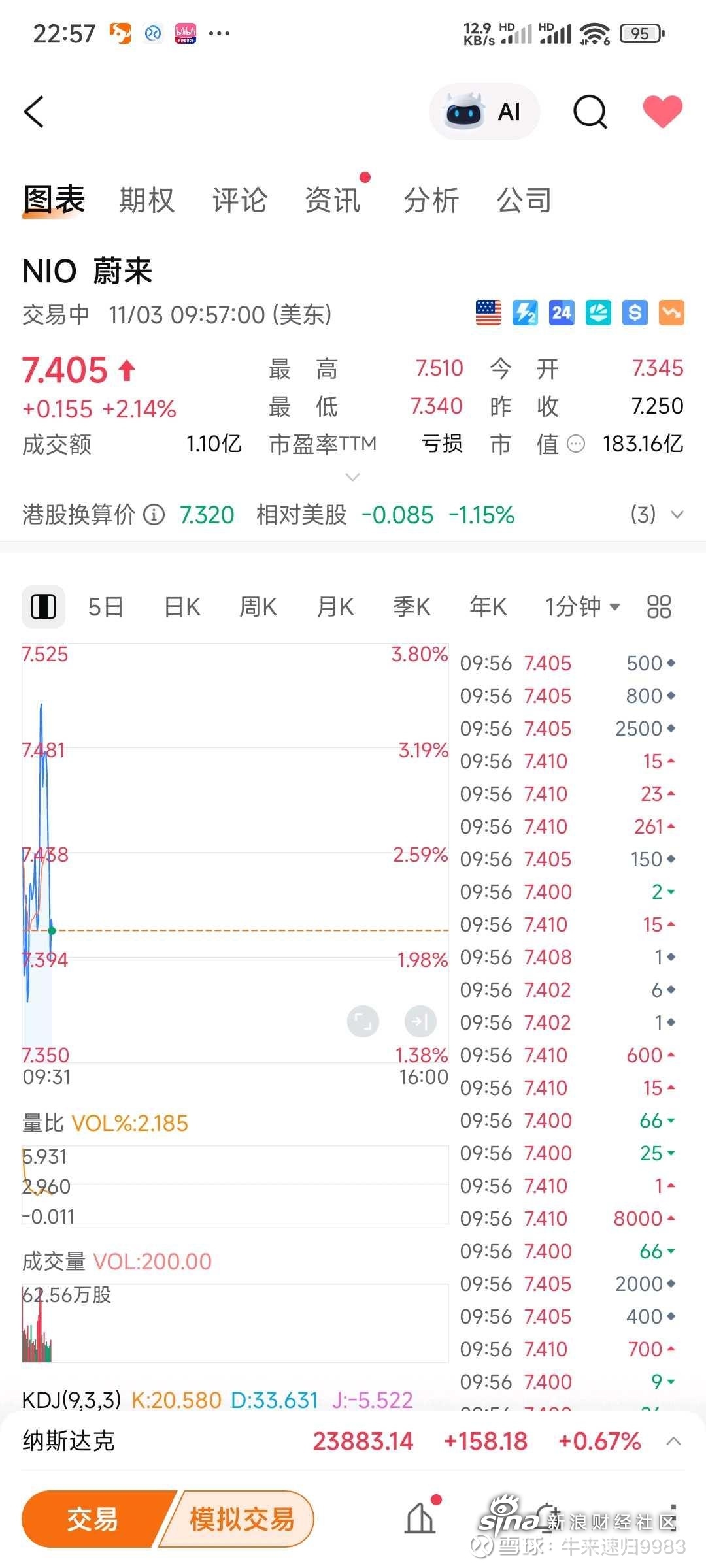Image resolution: width=706 pixels, height=1568 pixels.
Task: Select the Level 2 lightning icon
Action: coord(526,312)
